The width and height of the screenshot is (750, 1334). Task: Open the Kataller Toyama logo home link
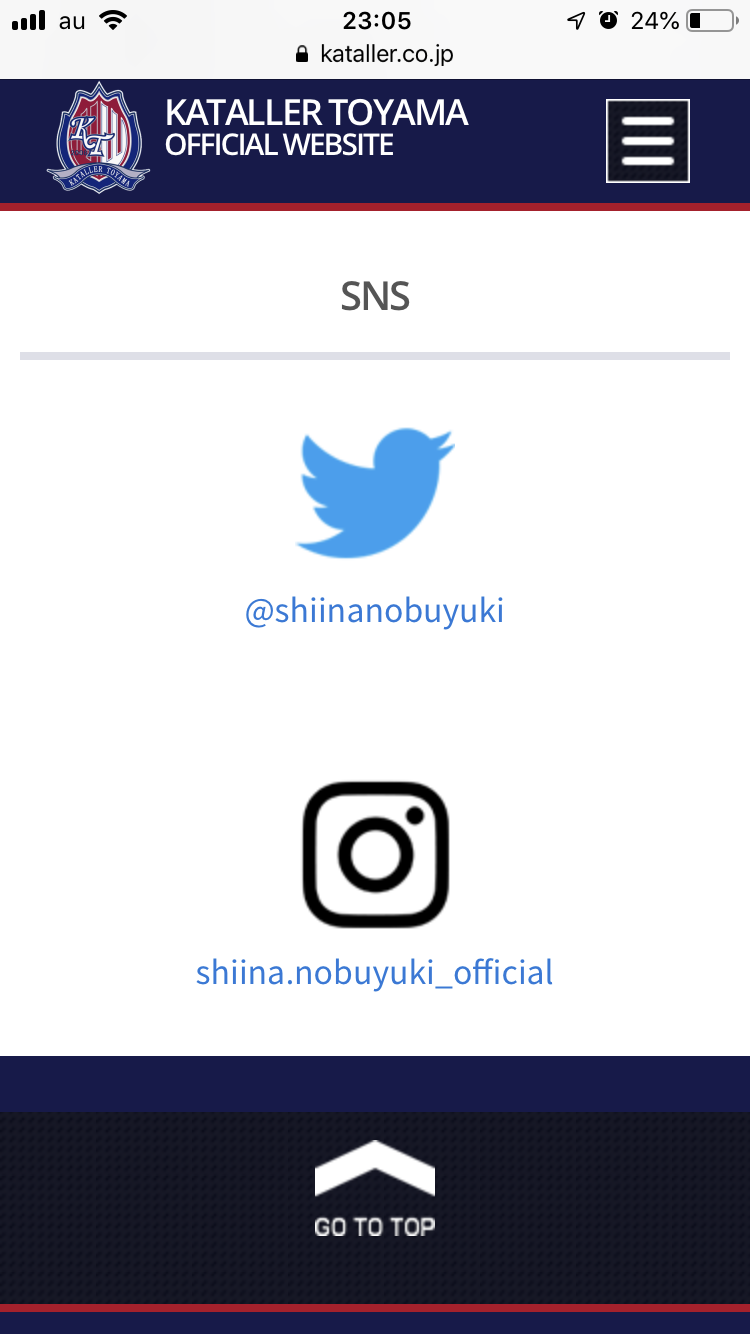pos(98,138)
